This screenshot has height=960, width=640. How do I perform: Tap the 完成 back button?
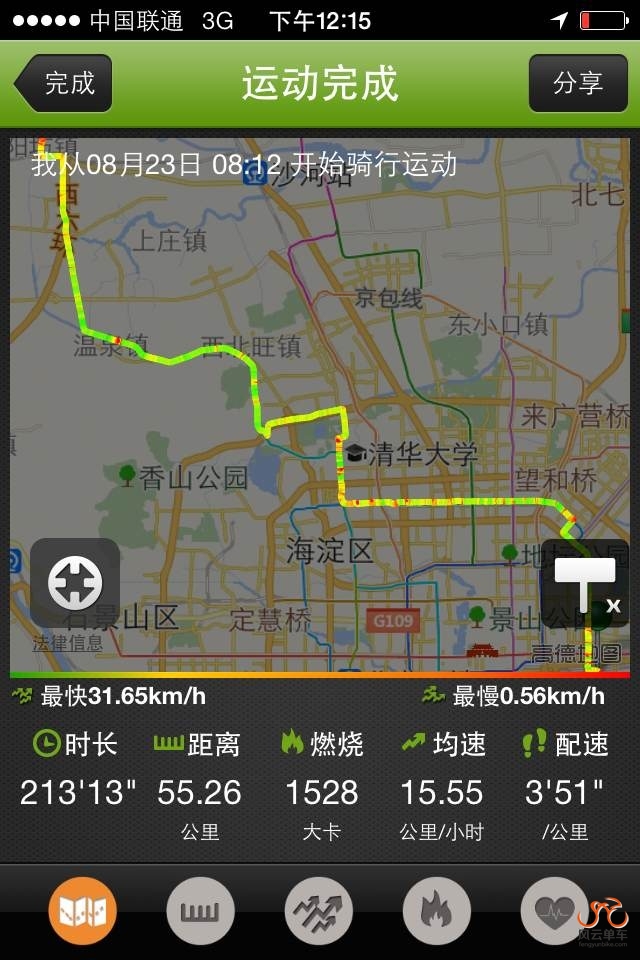tap(63, 83)
